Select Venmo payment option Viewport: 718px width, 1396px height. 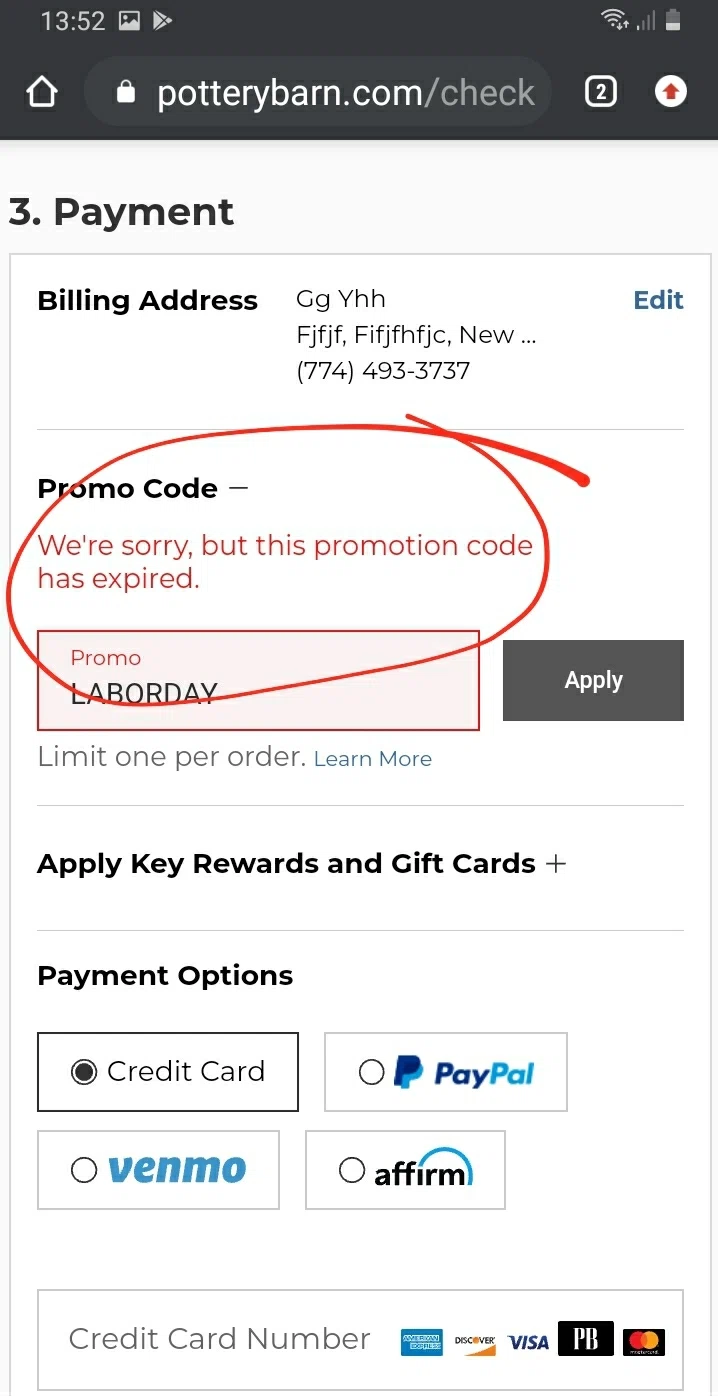click(158, 1170)
